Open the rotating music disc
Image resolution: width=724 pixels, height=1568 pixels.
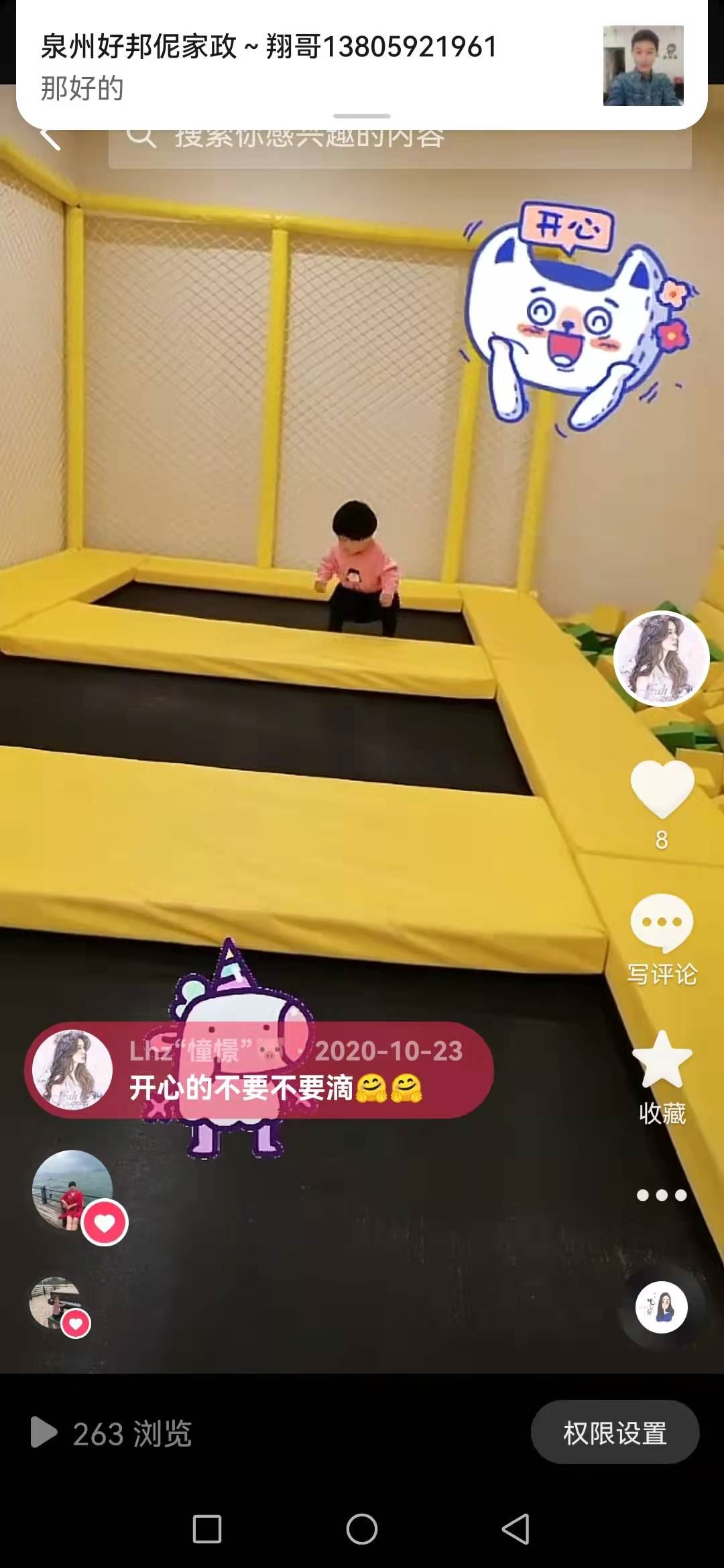click(661, 1307)
